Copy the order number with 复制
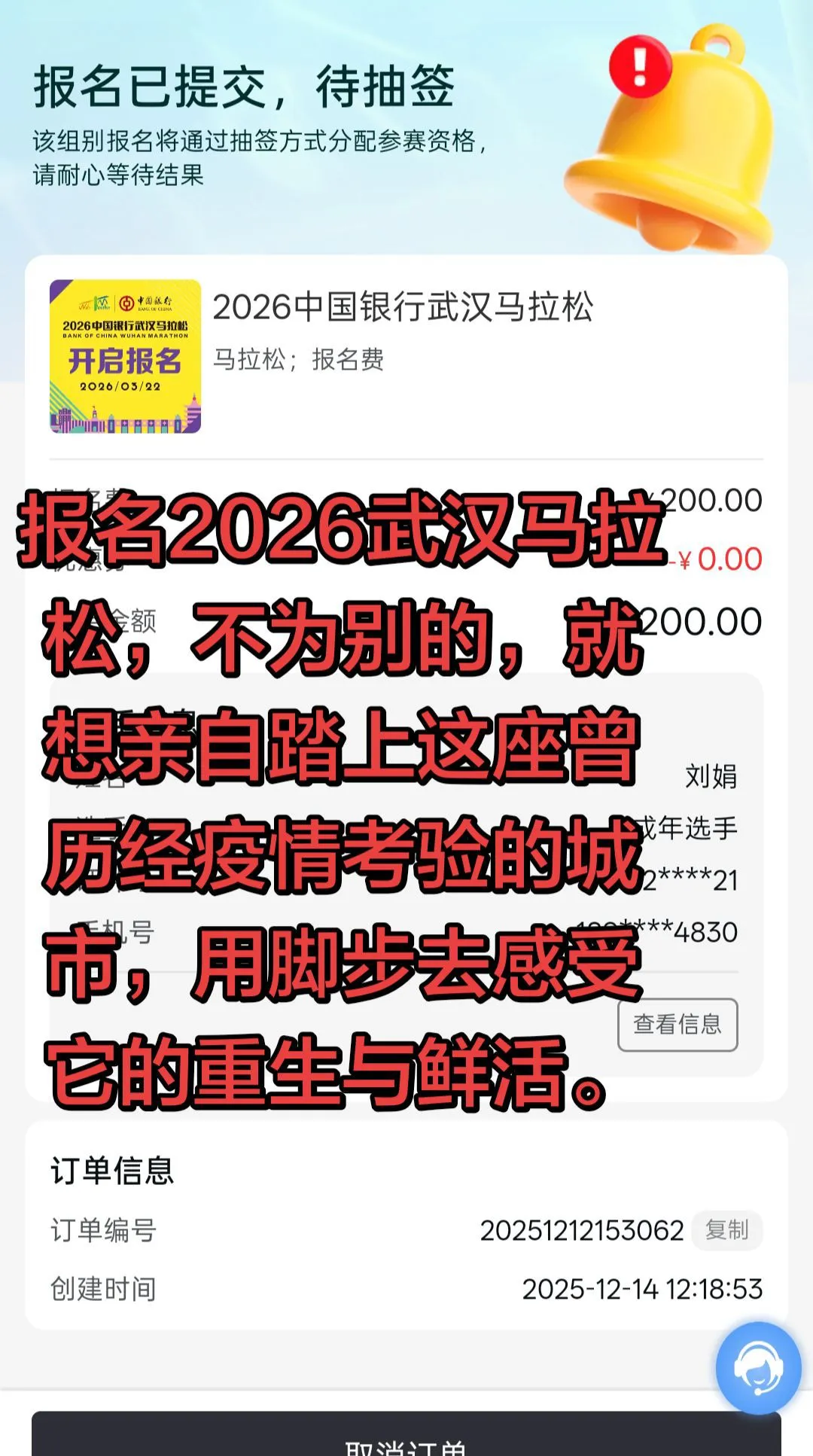813x1456 pixels. 726,1230
